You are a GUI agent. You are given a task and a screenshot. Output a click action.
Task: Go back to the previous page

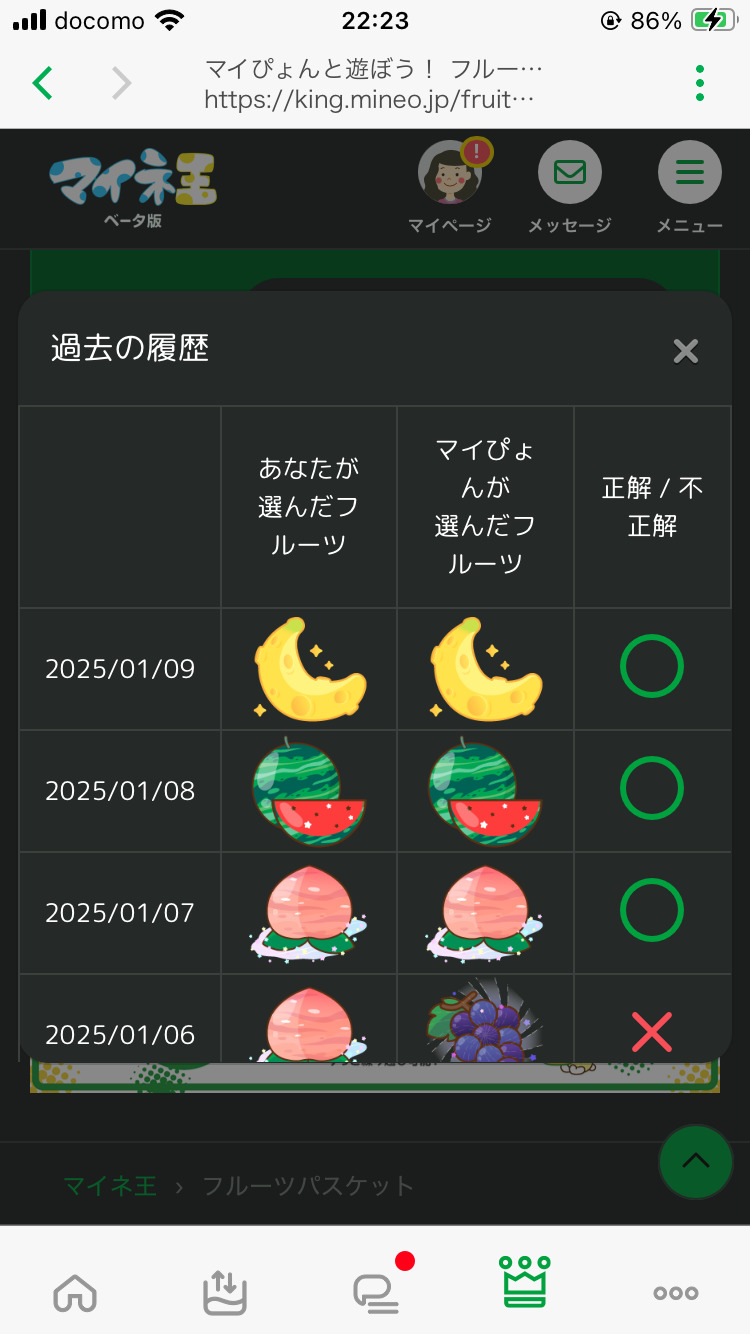click(43, 82)
